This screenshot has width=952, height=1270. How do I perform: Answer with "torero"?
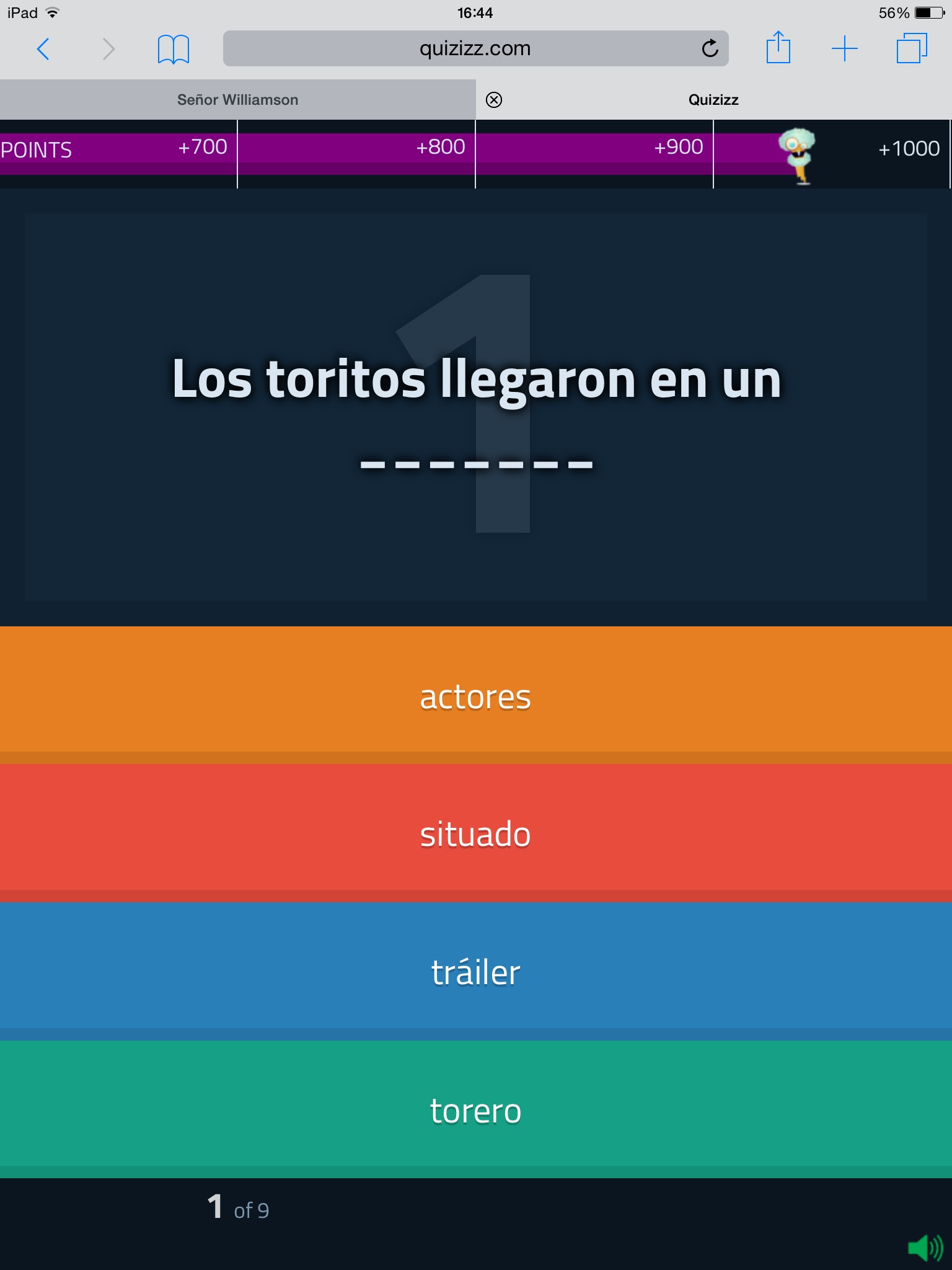[476, 1109]
